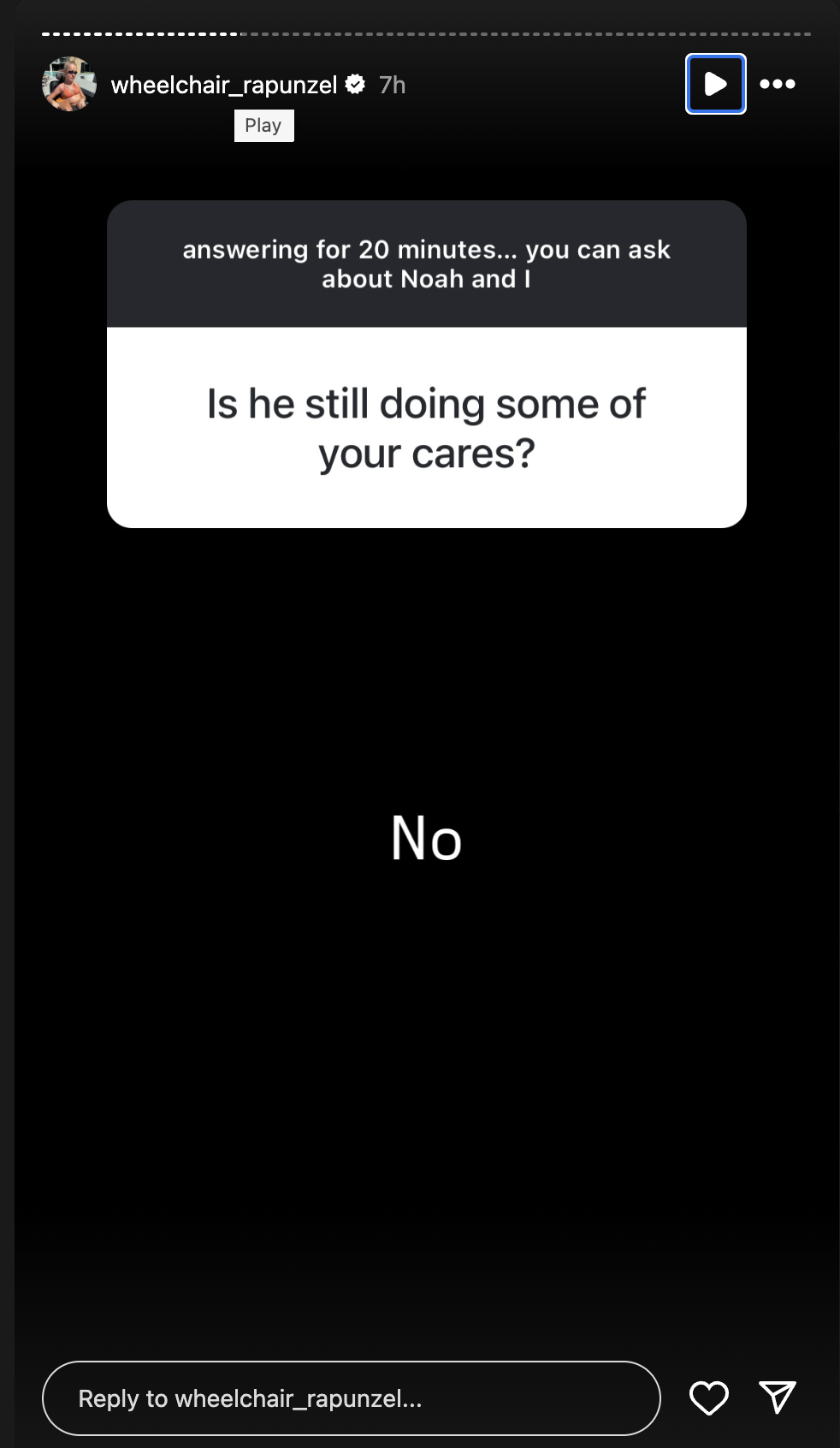Viewport: 840px width, 1448px height.
Task: Tap the Reply to wheelchair_rapunzel field
Action: (352, 1398)
